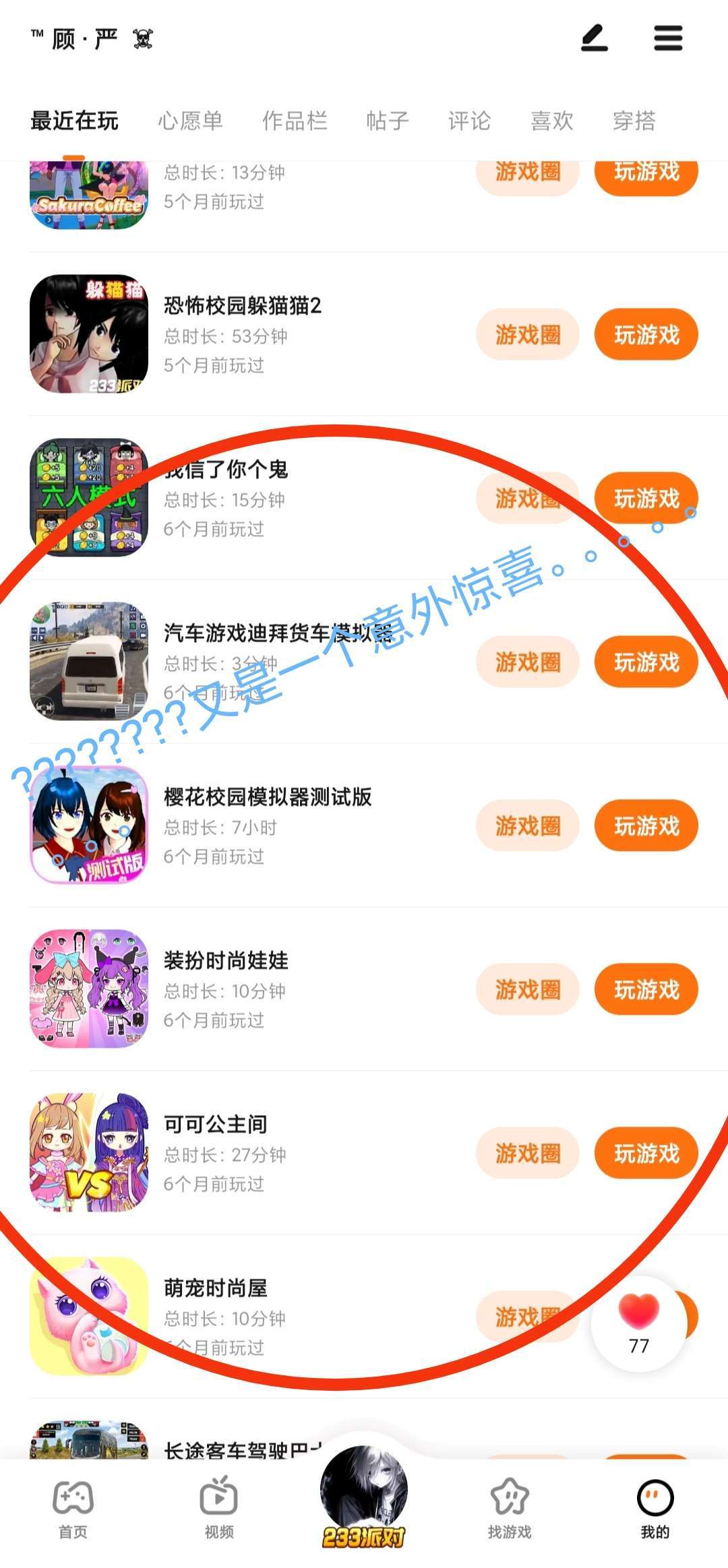The width and height of the screenshot is (728, 1568).
Task: Tap the edit pencil icon
Action: coord(594,38)
